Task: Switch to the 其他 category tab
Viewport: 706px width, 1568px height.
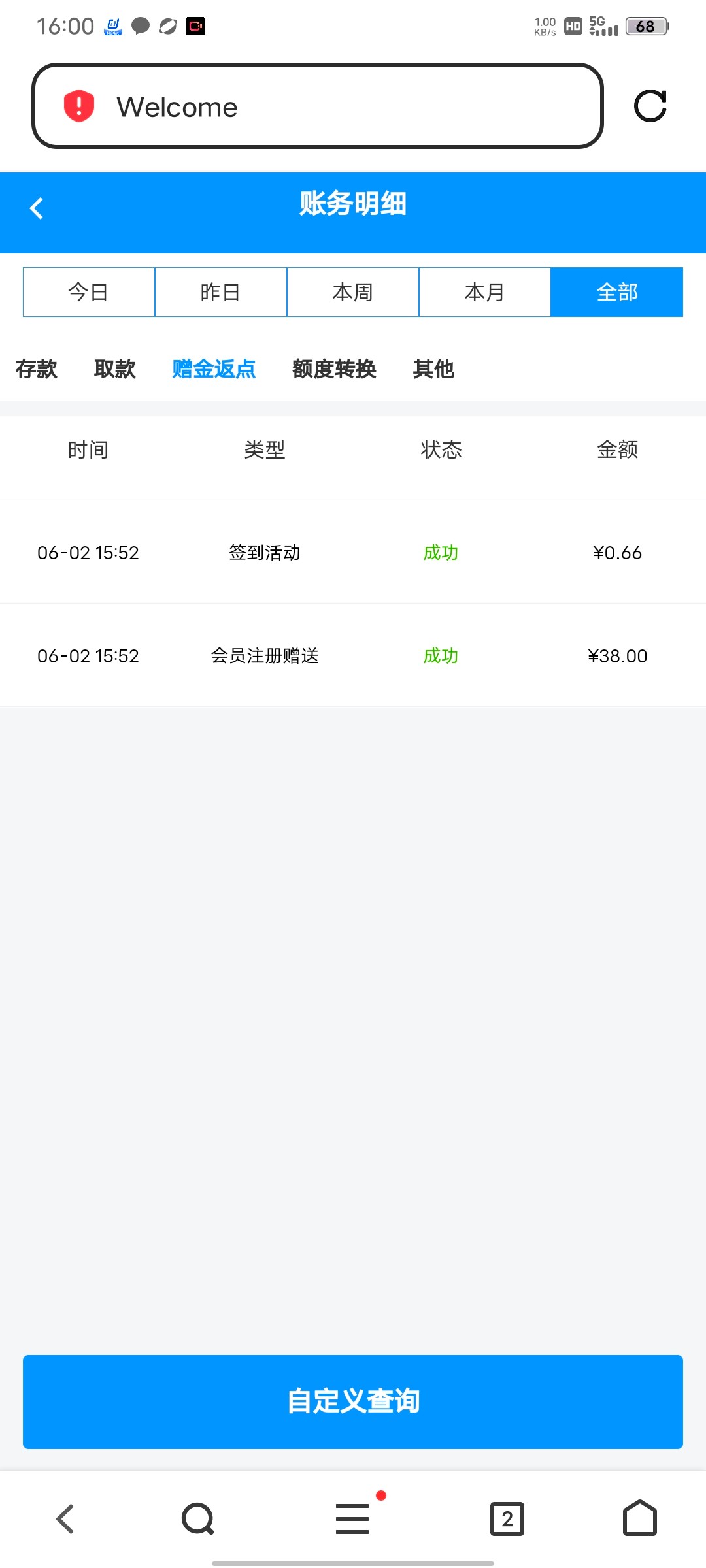Action: tap(433, 369)
